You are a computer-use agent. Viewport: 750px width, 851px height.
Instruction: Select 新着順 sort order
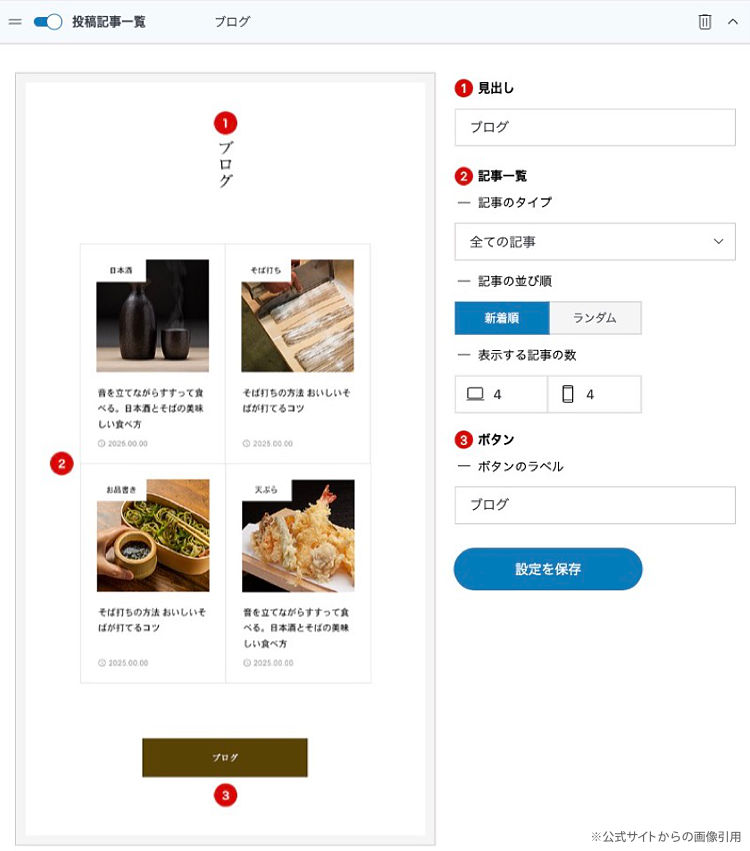pos(502,318)
